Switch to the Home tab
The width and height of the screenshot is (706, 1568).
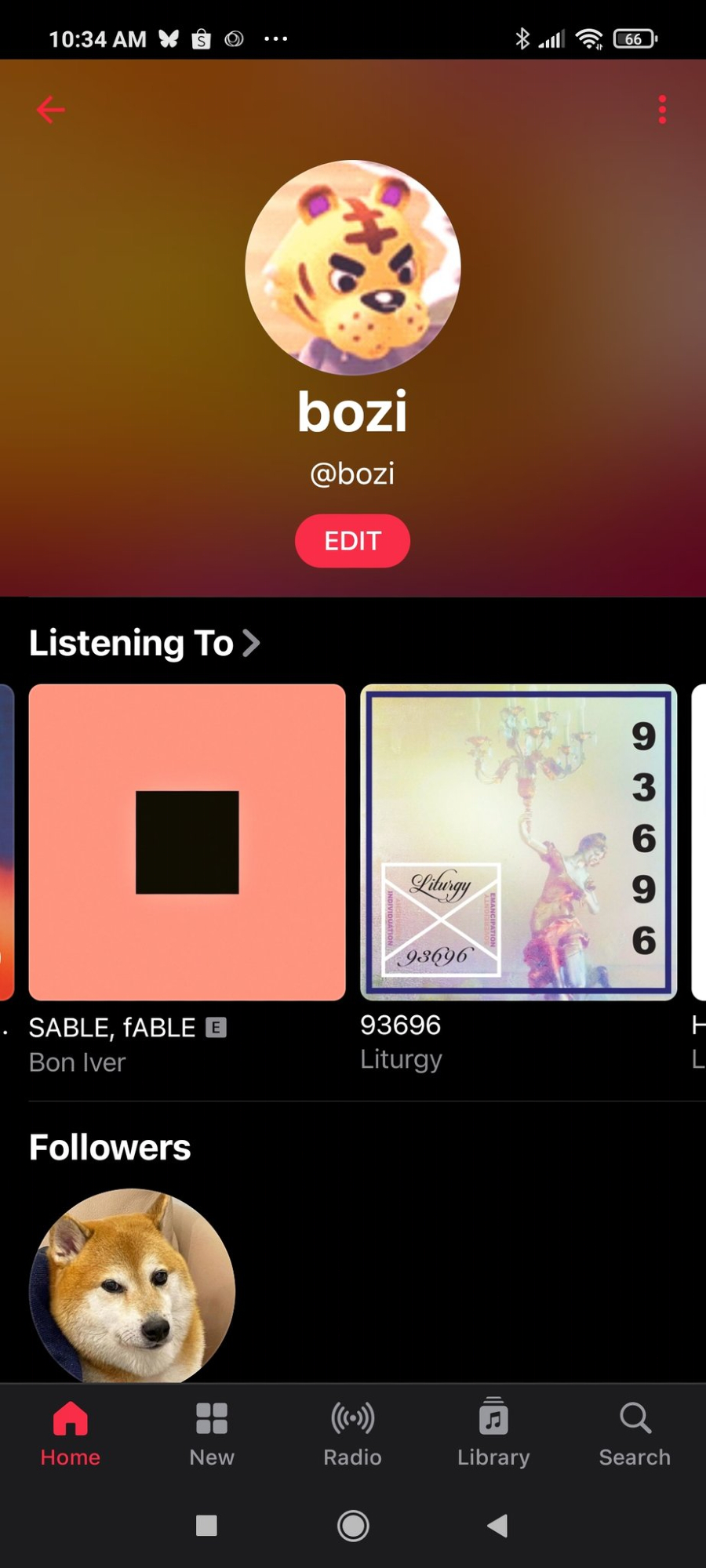click(x=71, y=1433)
